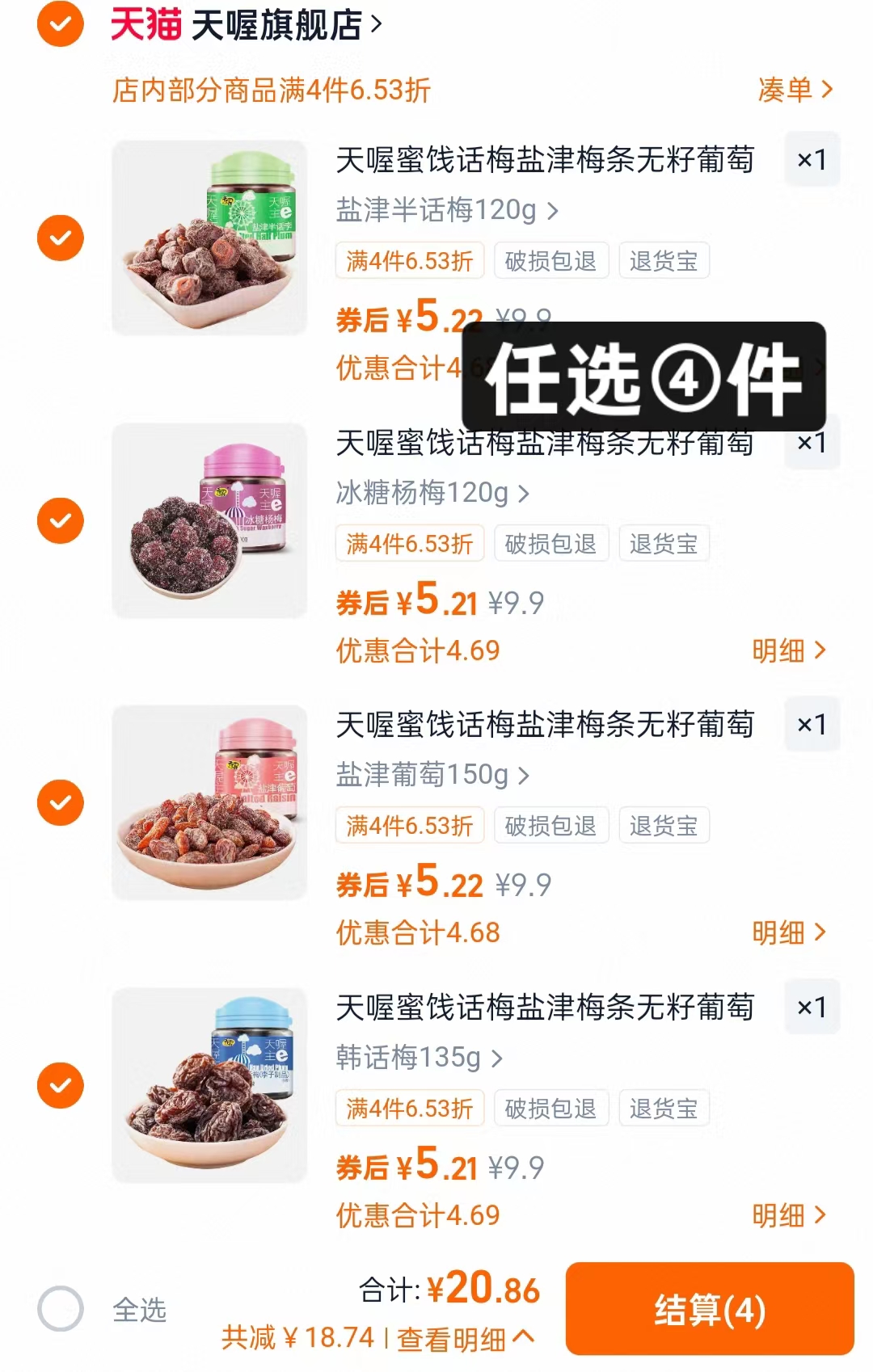Click the 天猫 Tmall logo icon

142,24
